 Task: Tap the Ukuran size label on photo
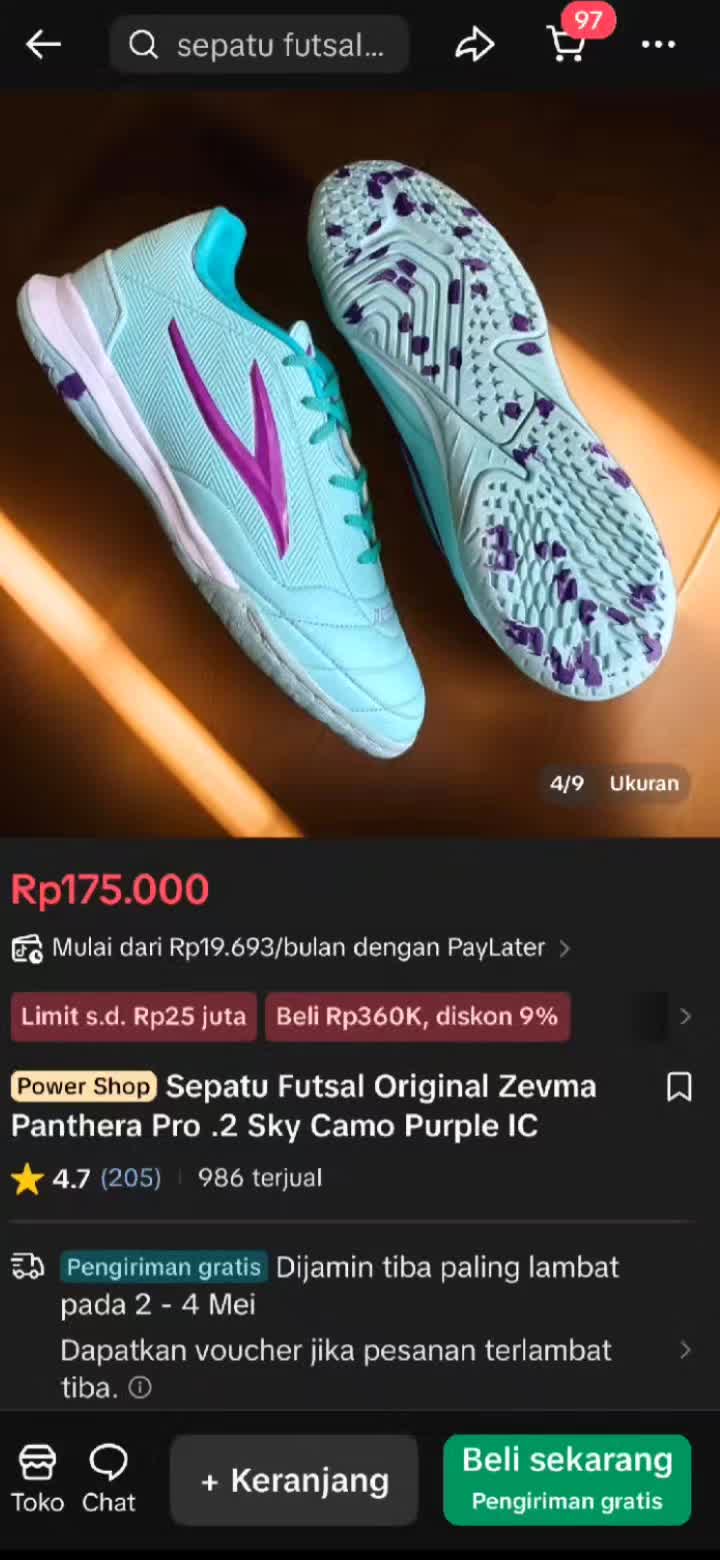[644, 783]
